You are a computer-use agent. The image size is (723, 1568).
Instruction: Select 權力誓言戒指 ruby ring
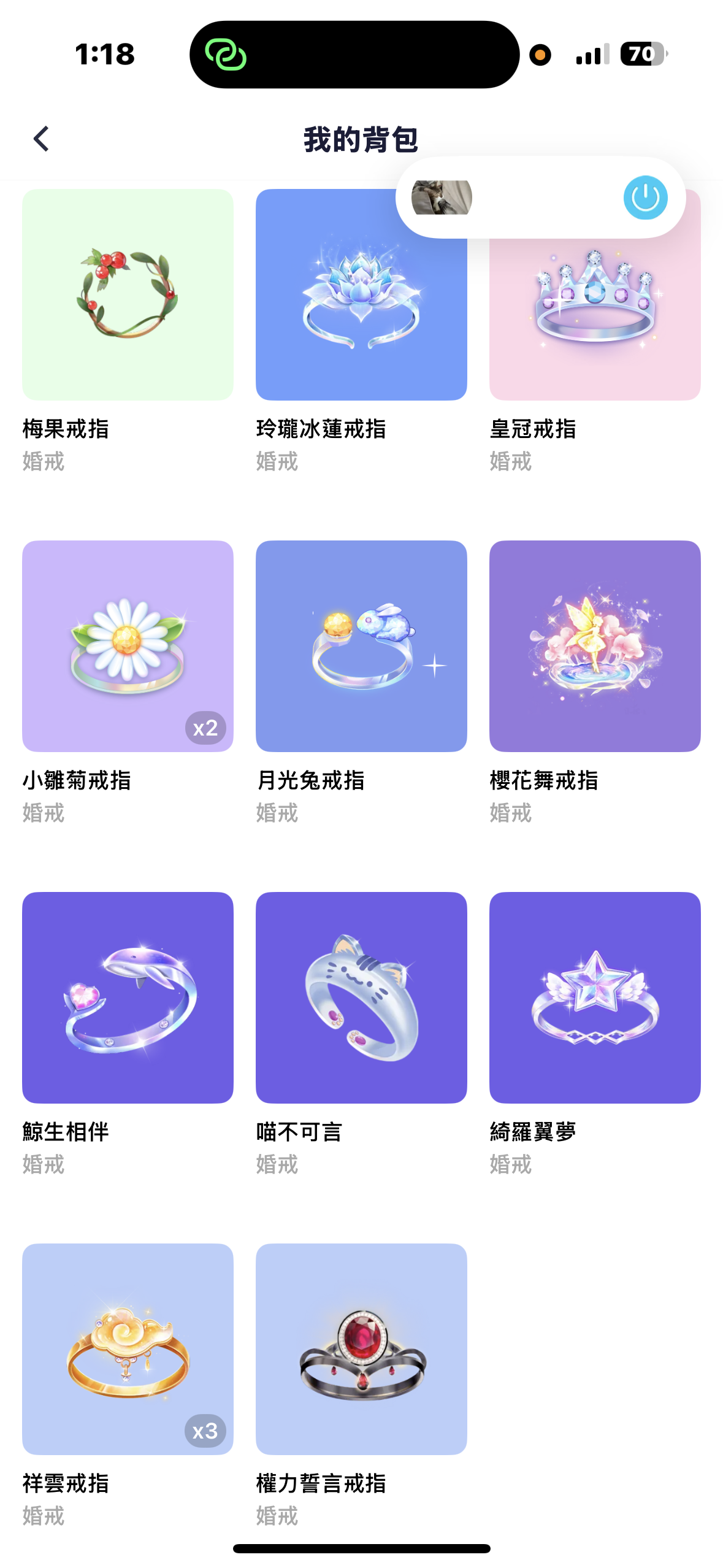(x=361, y=1349)
